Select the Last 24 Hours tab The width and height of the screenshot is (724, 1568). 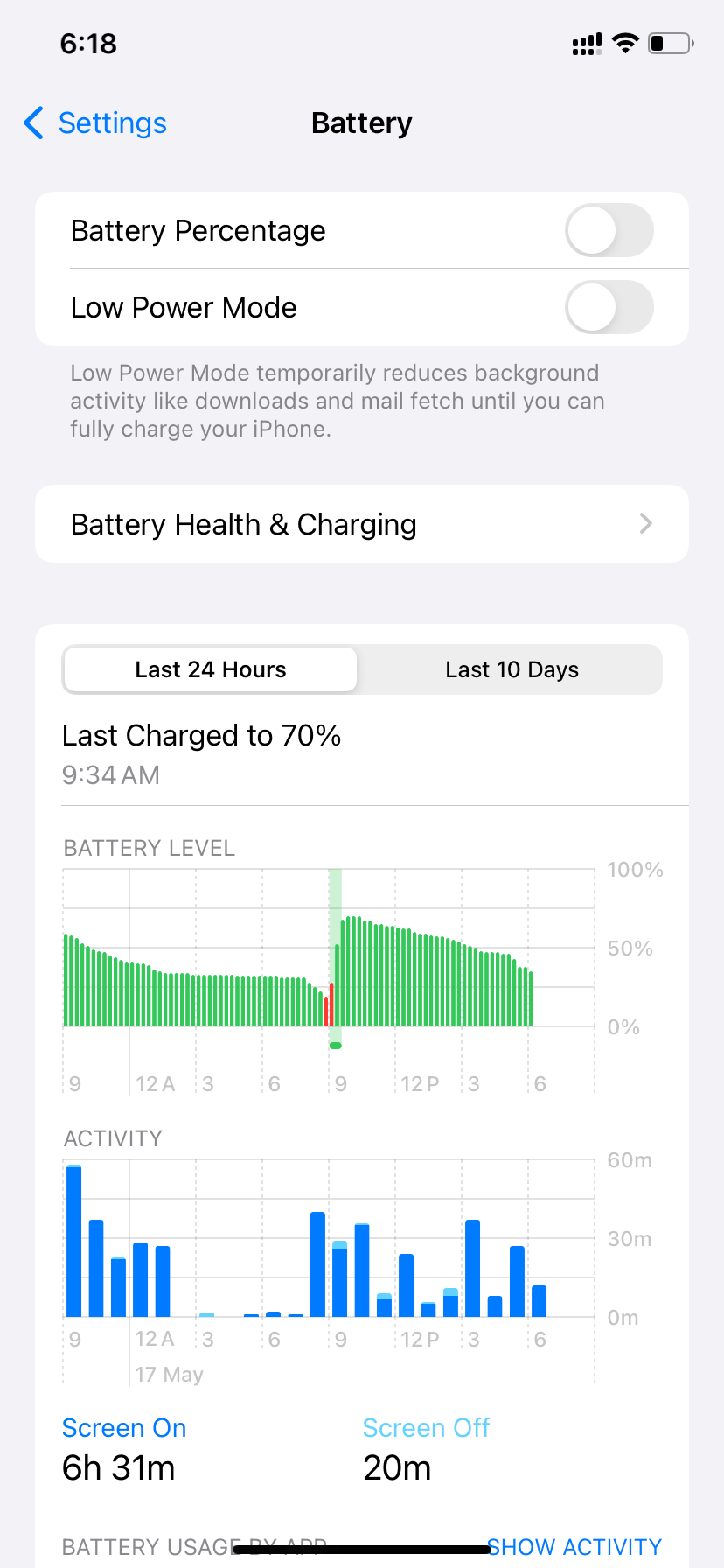[x=210, y=669]
